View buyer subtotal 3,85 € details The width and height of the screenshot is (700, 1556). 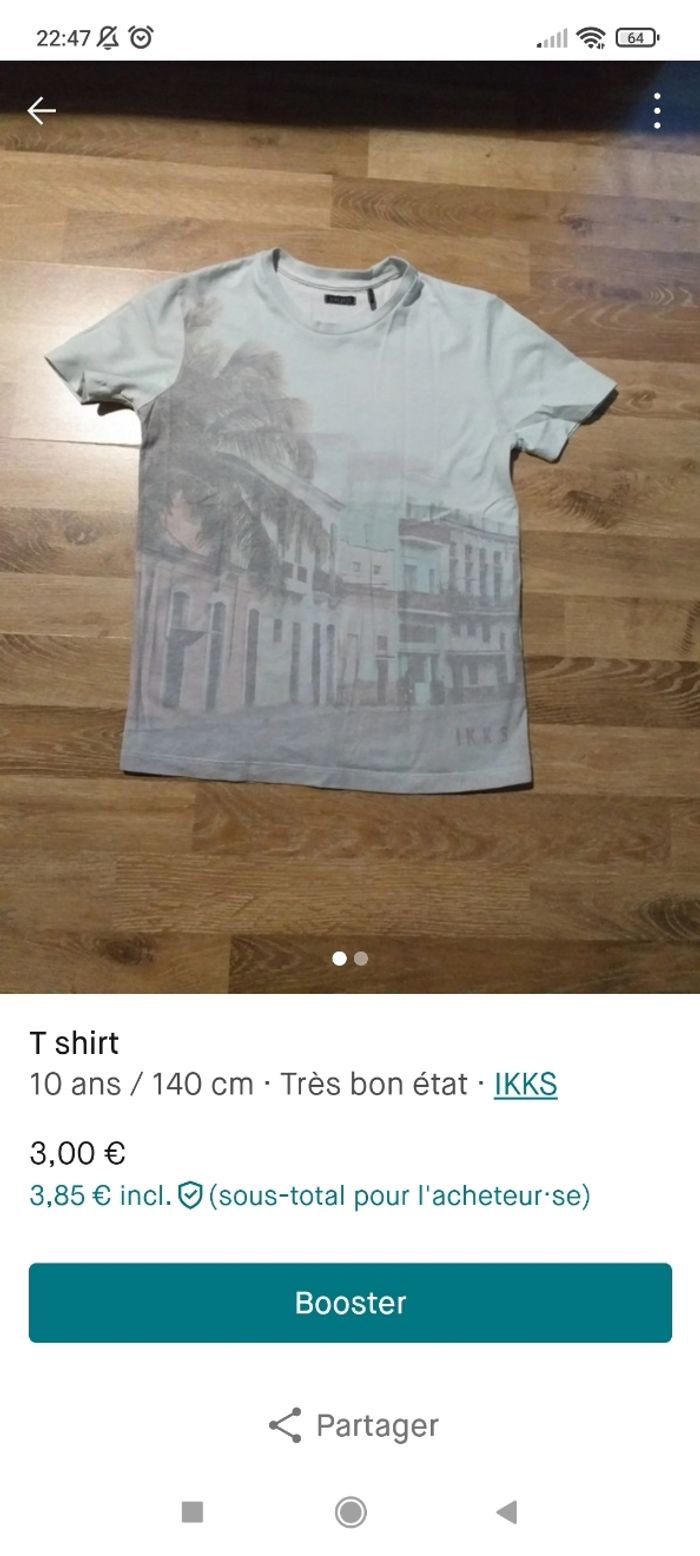click(x=309, y=1195)
